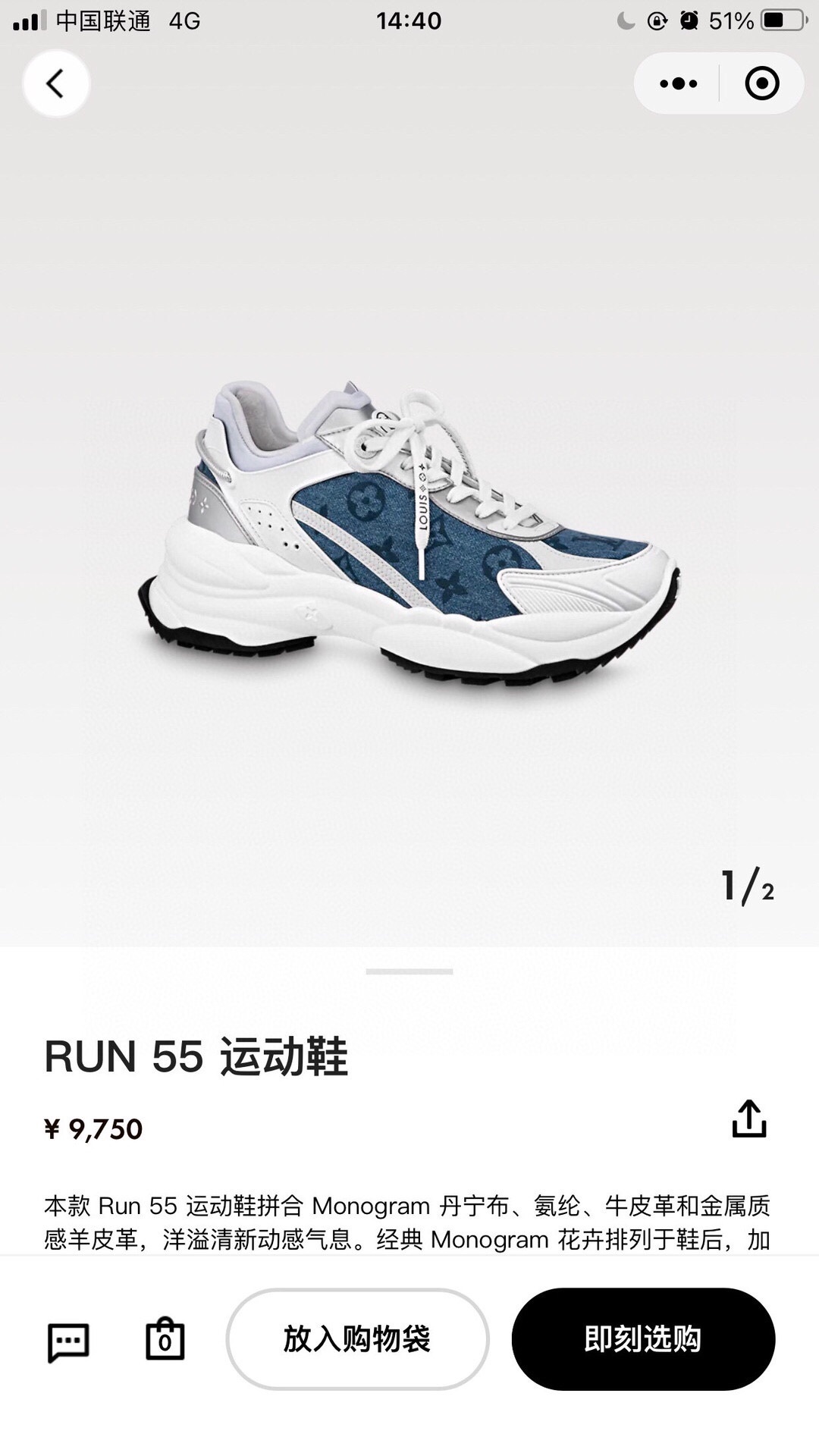Tap 即刻选购 to buy now

click(x=643, y=1339)
